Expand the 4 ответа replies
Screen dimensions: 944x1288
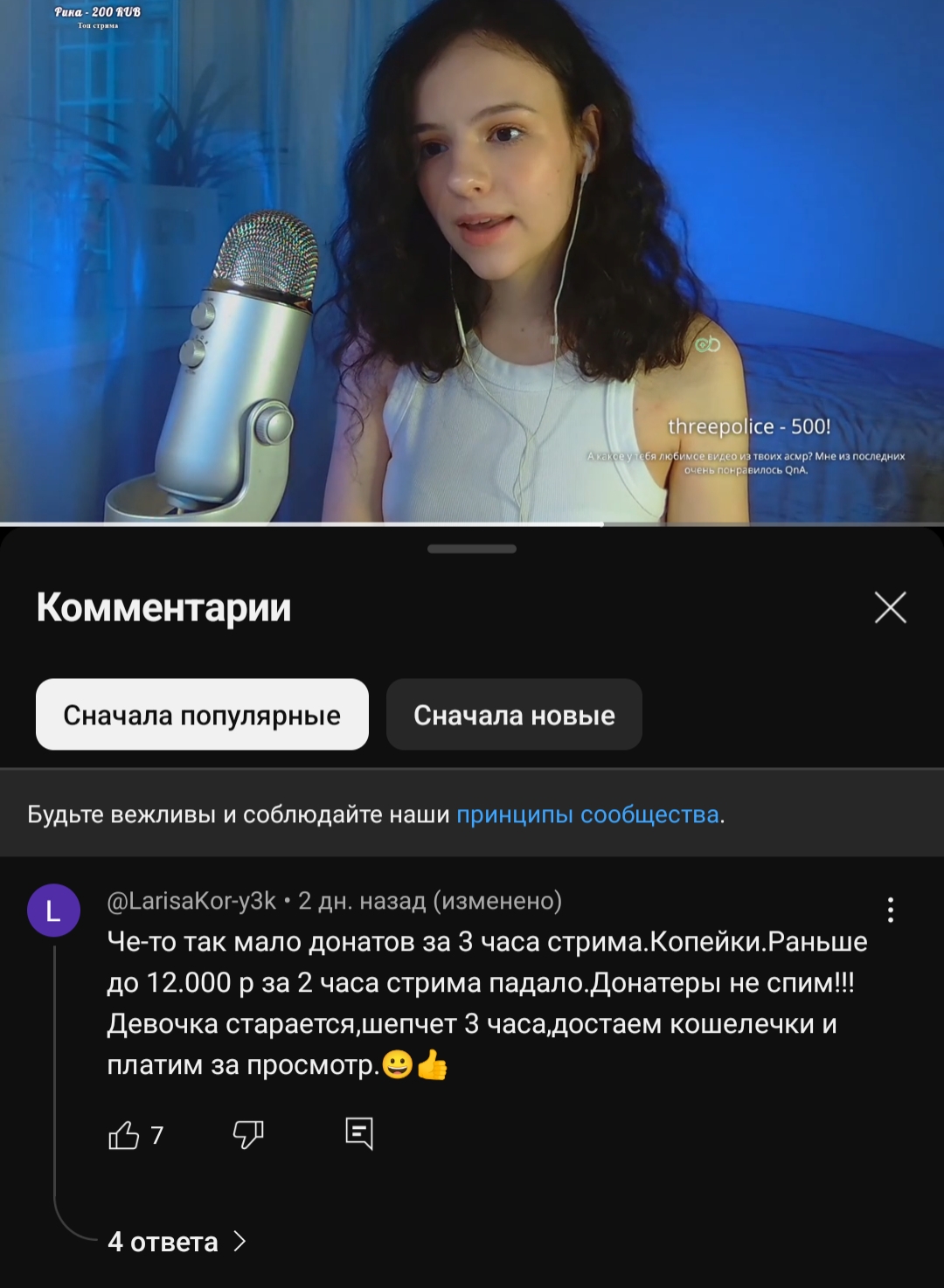pyautogui.click(x=177, y=1242)
